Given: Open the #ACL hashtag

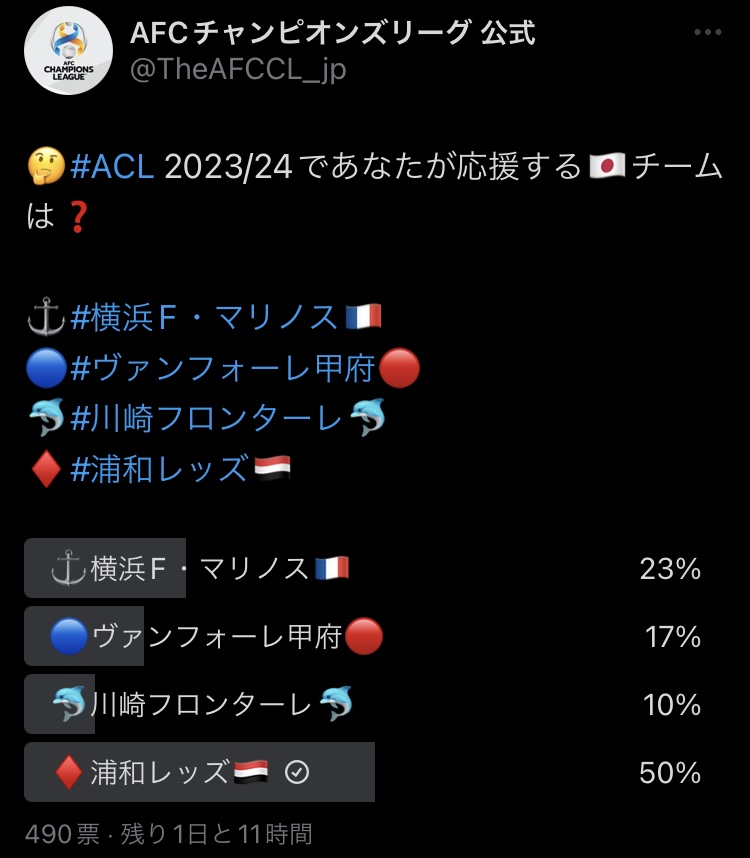Looking at the screenshot, I should [111, 166].
